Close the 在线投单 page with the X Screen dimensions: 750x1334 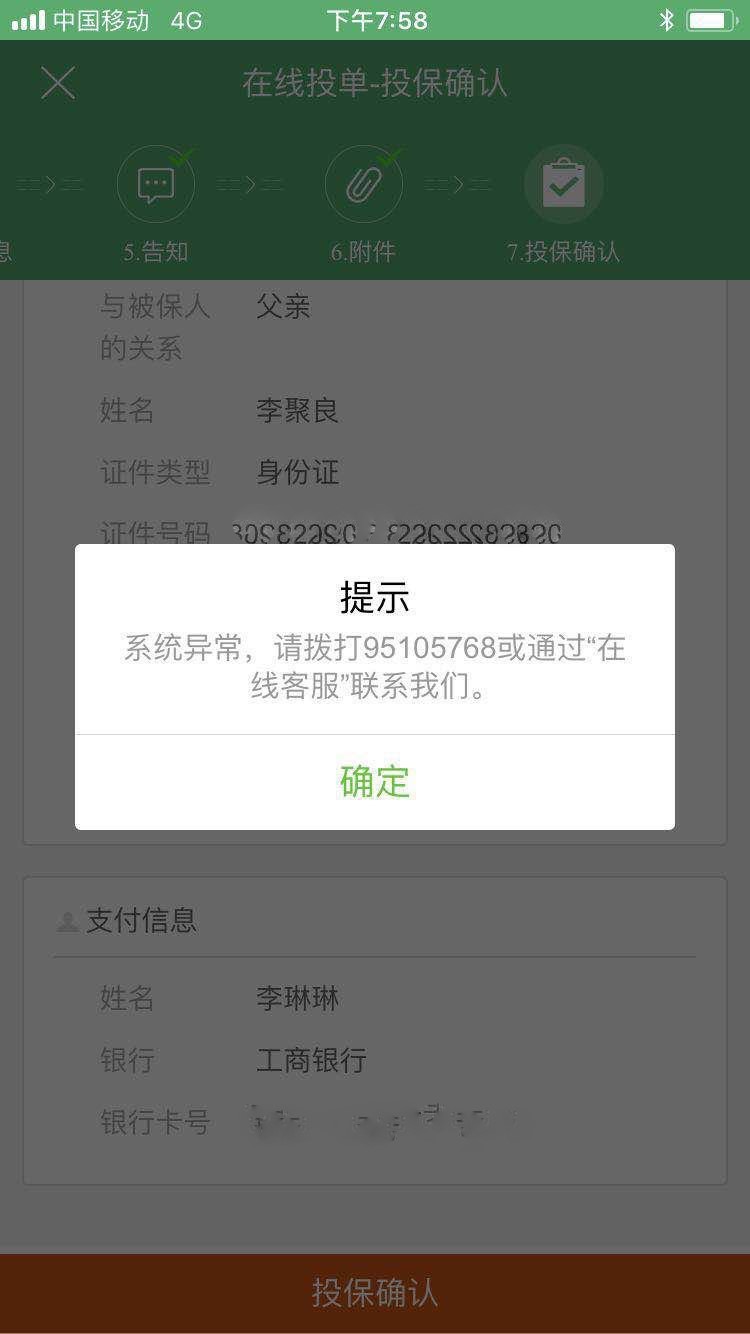click(58, 83)
